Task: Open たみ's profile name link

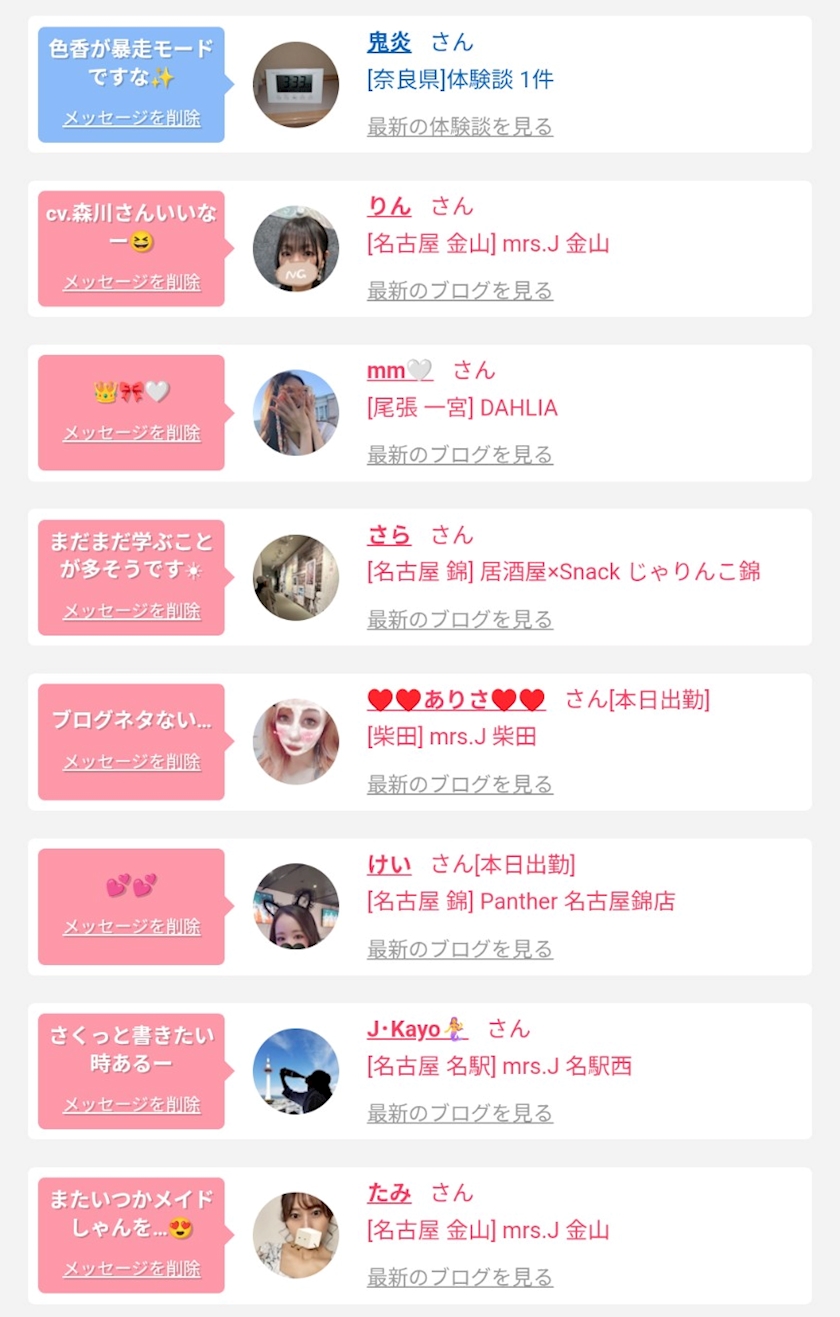Action: click(x=389, y=1193)
